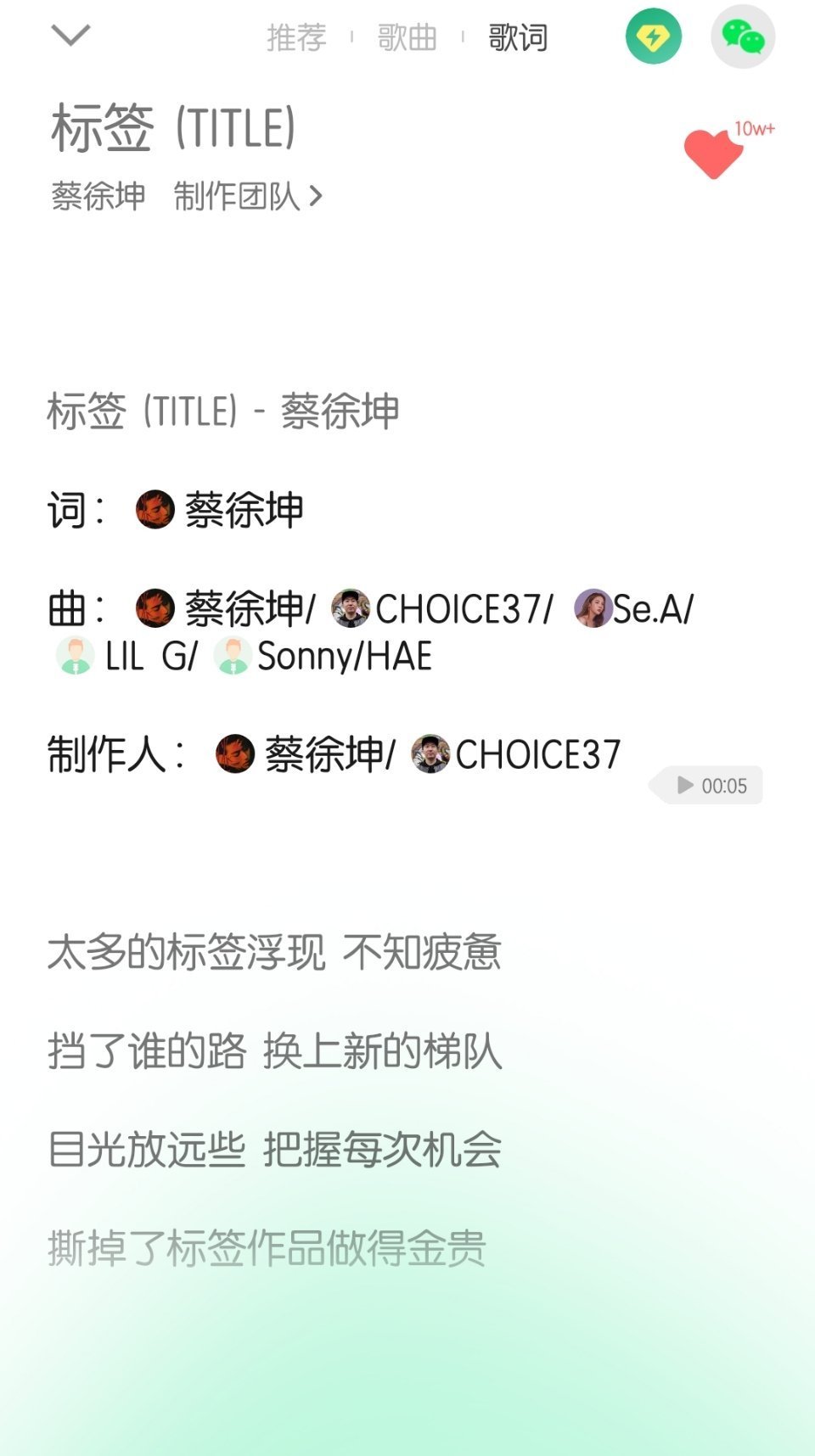The height and width of the screenshot is (1456, 815).
Task: Tap the WeChat share icon
Action: (743, 35)
